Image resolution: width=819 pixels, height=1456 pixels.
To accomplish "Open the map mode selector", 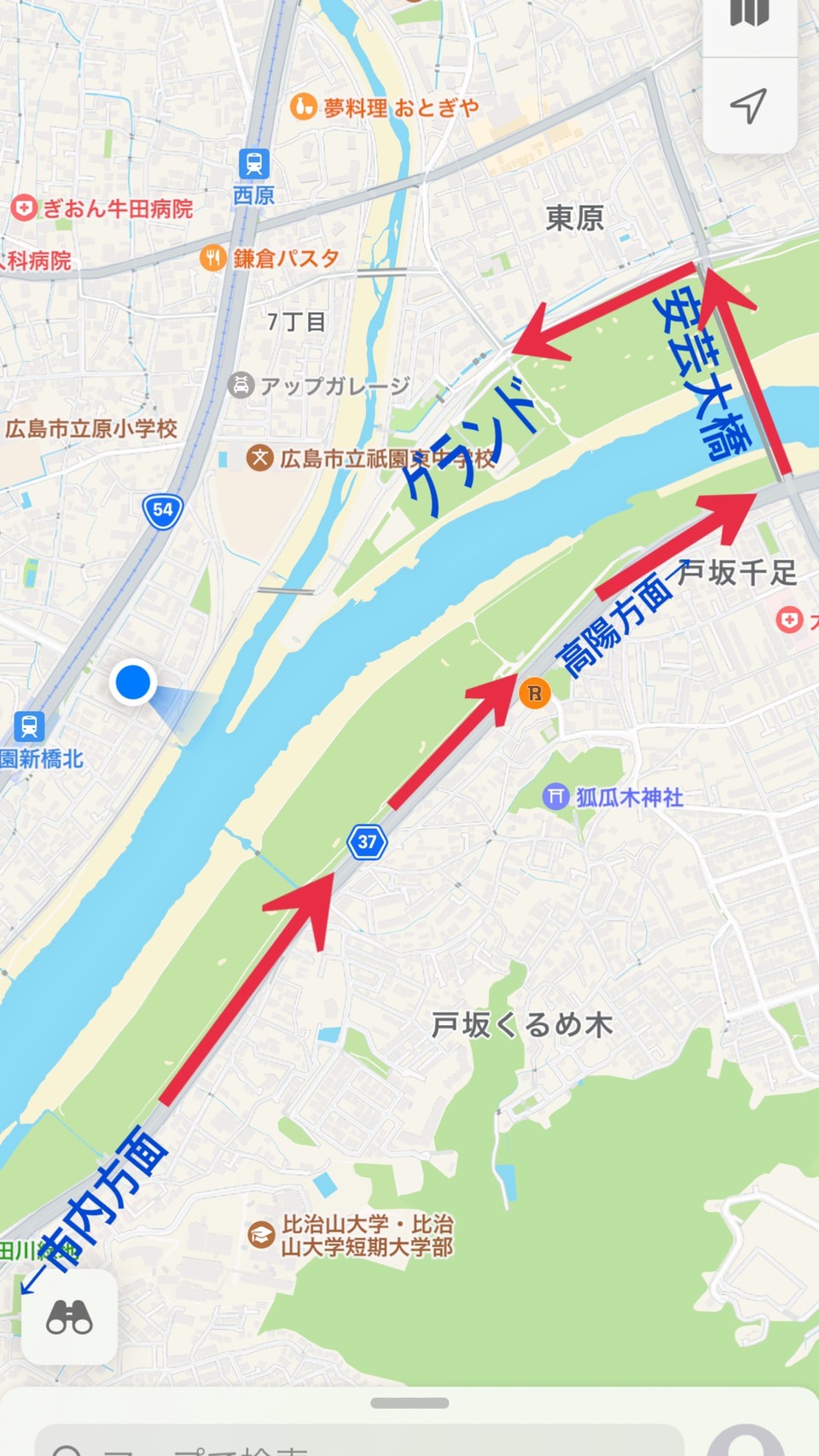I will (749, 15).
